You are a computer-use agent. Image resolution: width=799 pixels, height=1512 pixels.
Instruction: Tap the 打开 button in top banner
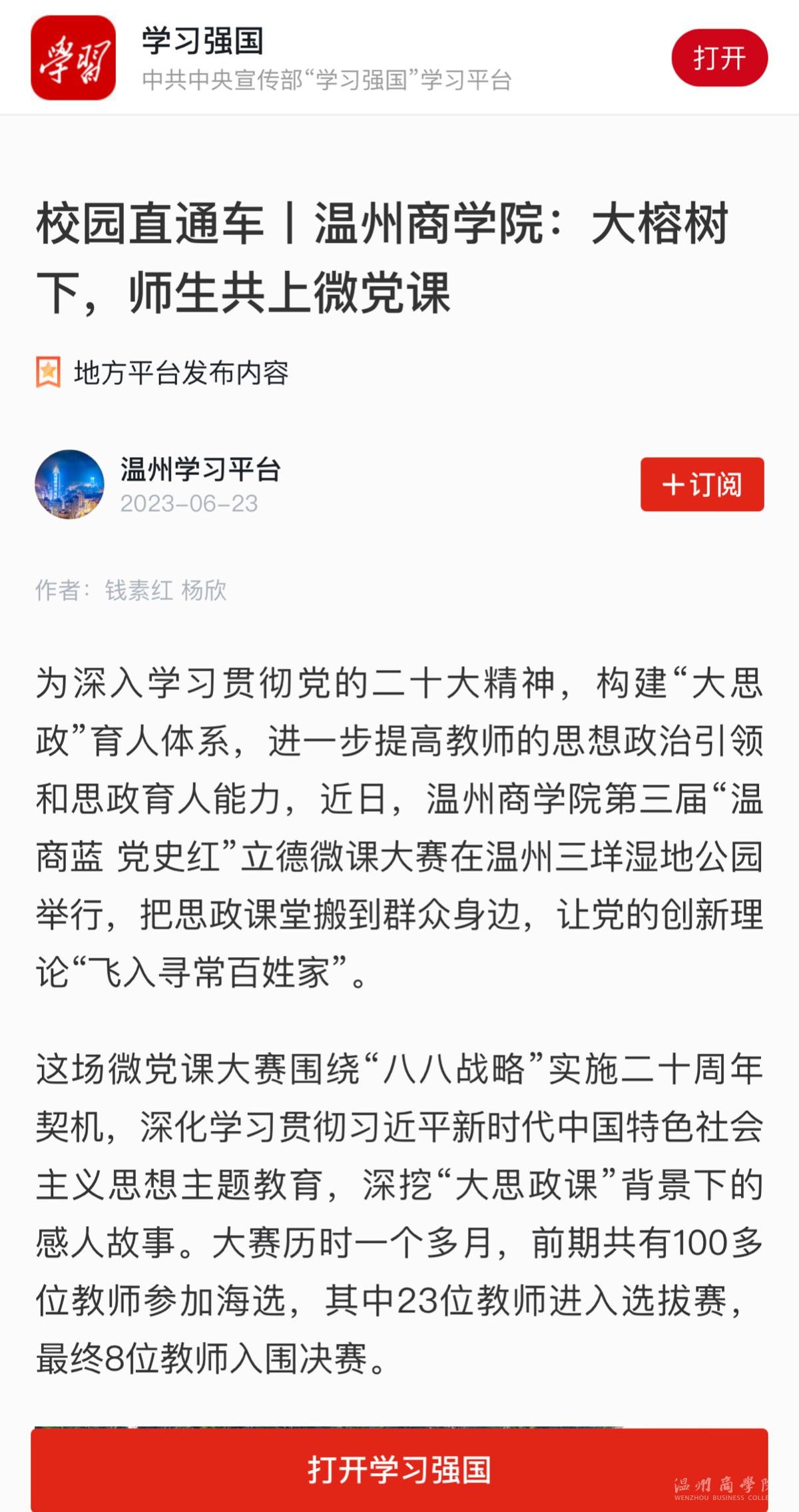pos(719,58)
